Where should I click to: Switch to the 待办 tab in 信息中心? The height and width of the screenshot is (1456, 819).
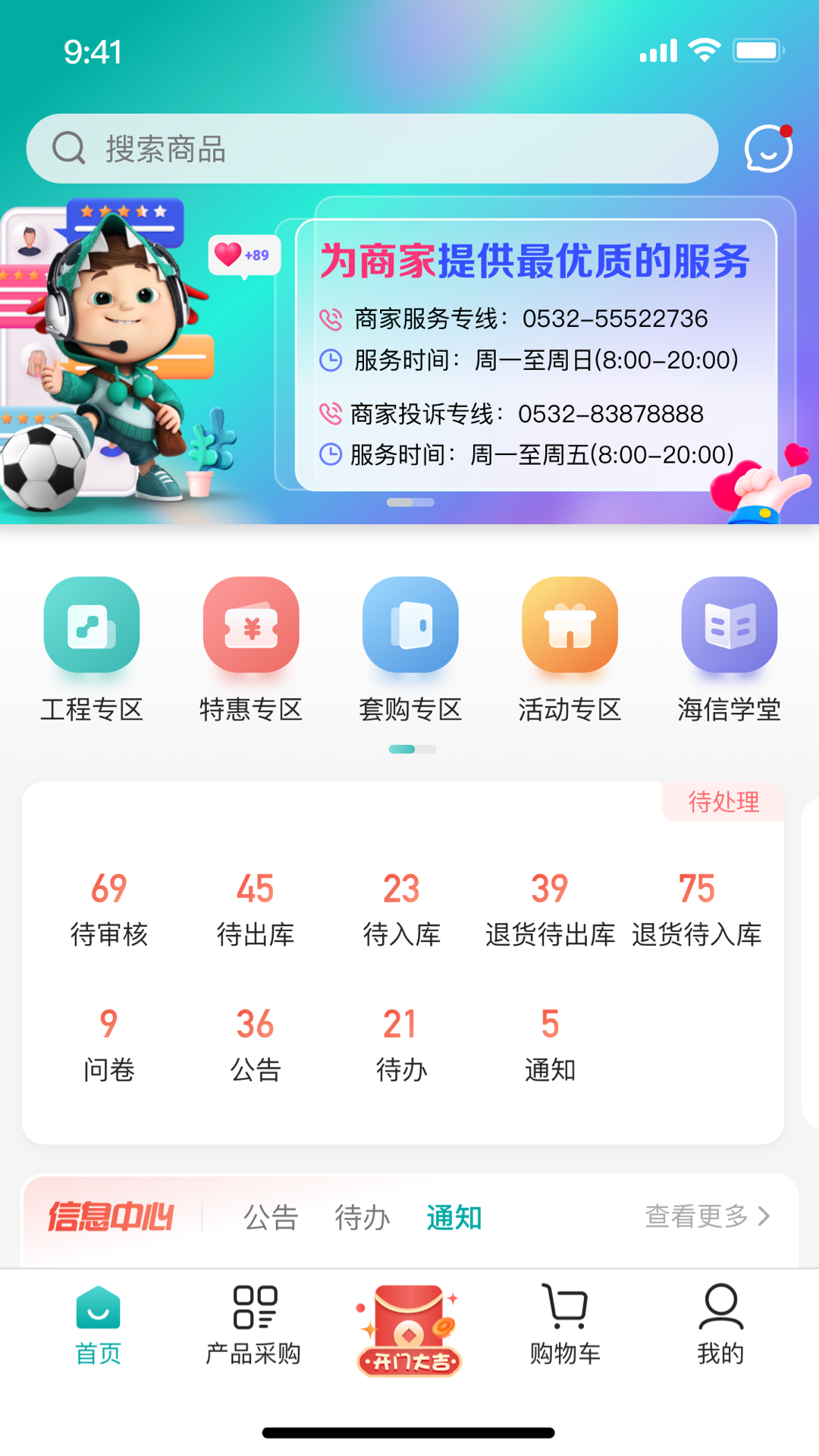[362, 1218]
